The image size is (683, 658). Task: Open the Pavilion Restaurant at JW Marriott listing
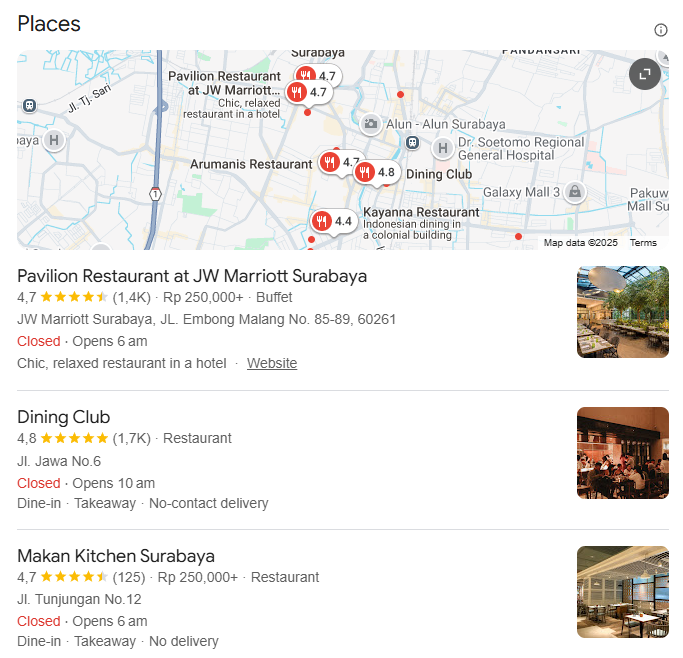(192, 276)
